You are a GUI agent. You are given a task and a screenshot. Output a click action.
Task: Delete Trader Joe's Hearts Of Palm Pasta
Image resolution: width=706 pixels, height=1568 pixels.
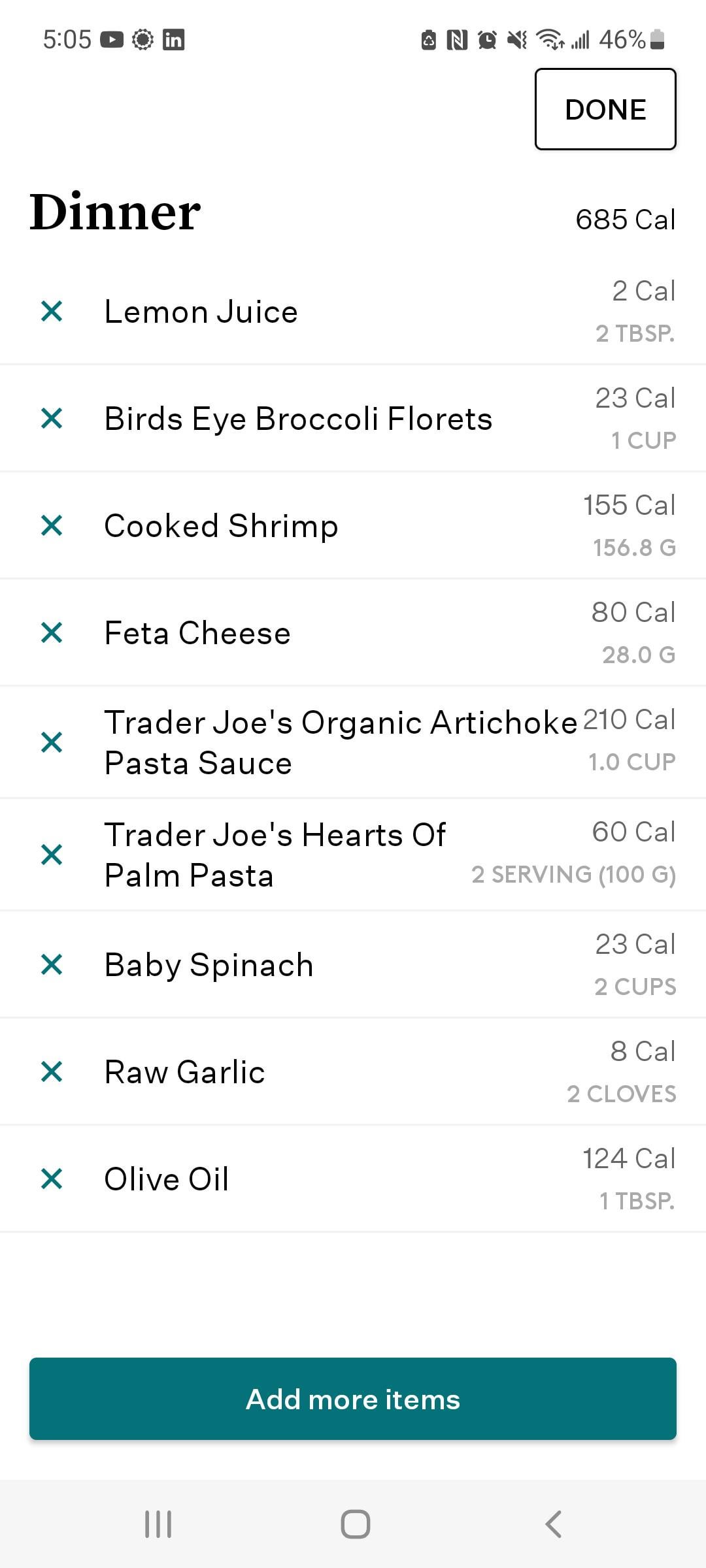pyautogui.click(x=52, y=855)
